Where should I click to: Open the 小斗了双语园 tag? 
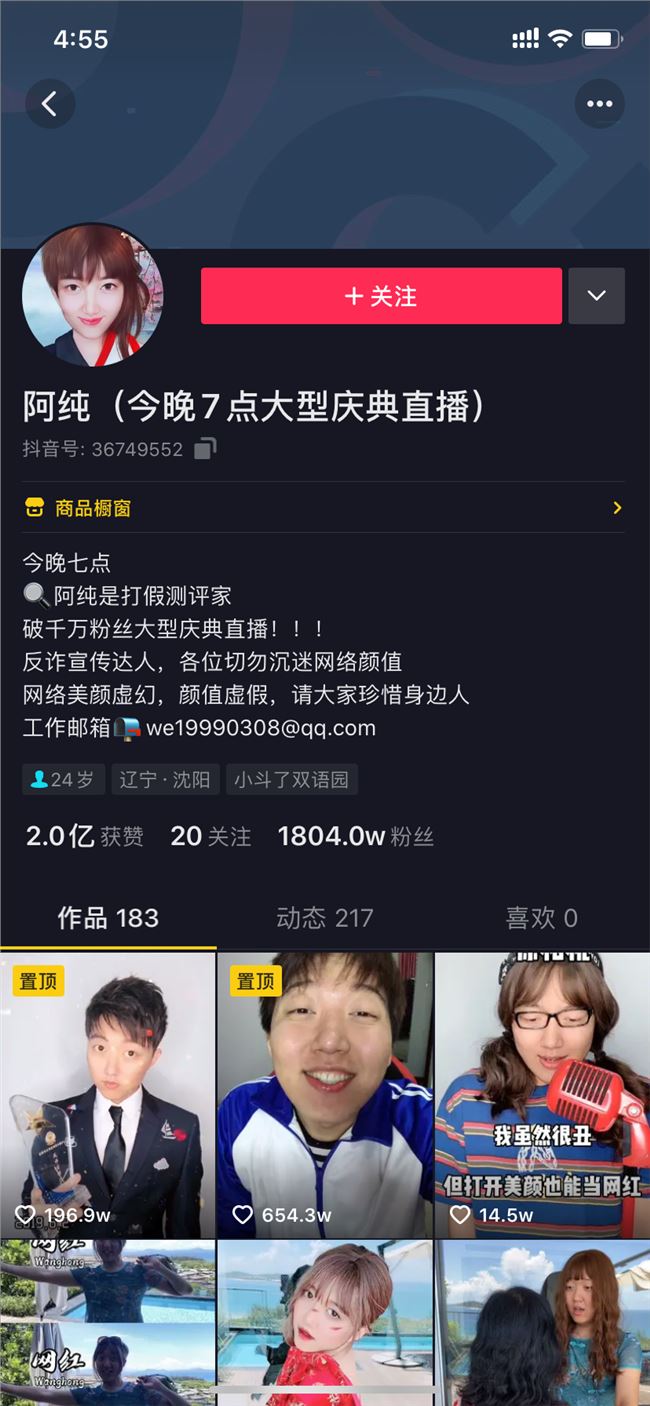292,780
